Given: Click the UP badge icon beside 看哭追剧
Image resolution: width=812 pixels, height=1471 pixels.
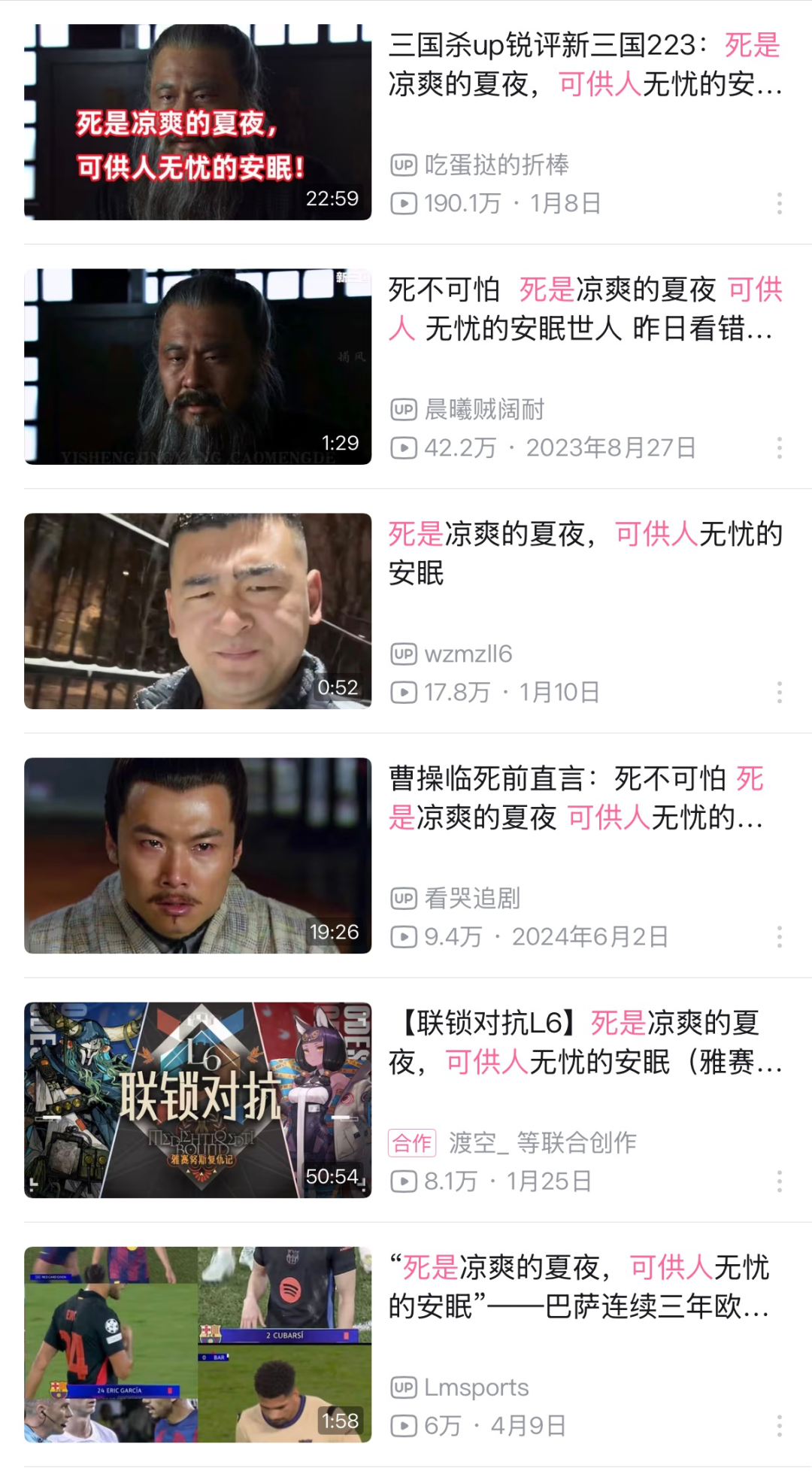Looking at the screenshot, I should pyautogui.click(x=402, y=899).
